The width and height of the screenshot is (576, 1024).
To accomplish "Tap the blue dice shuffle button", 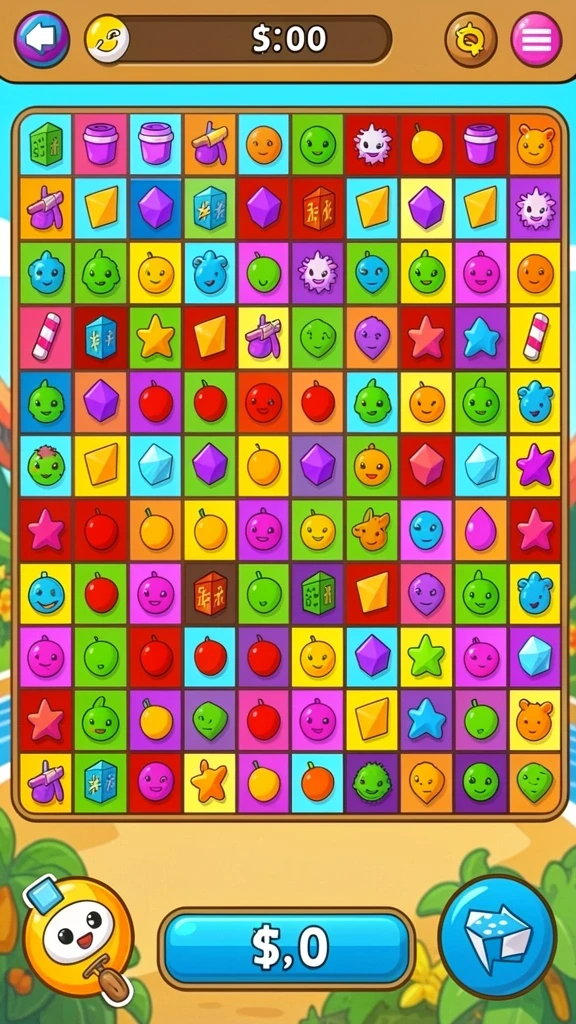I will click(498, 937).
